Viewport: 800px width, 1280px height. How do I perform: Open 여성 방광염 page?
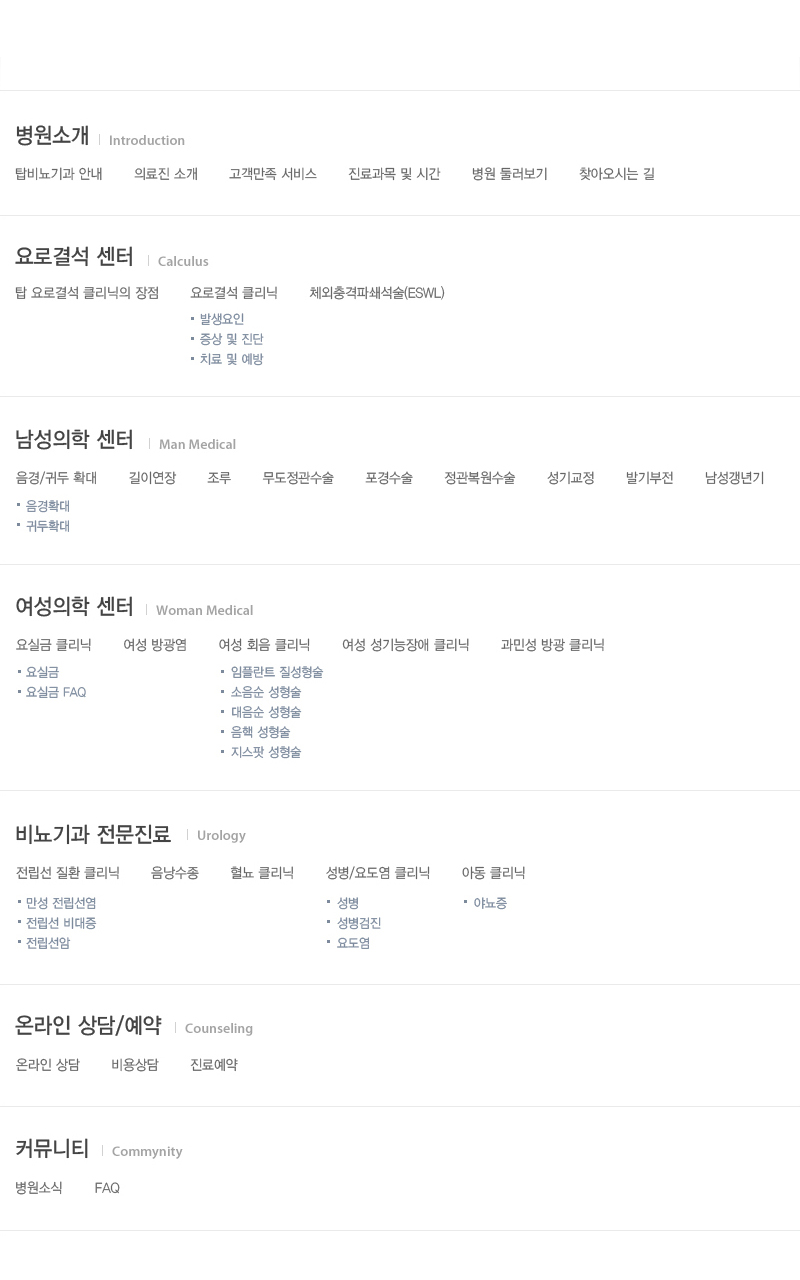click(x=155, y=645)
